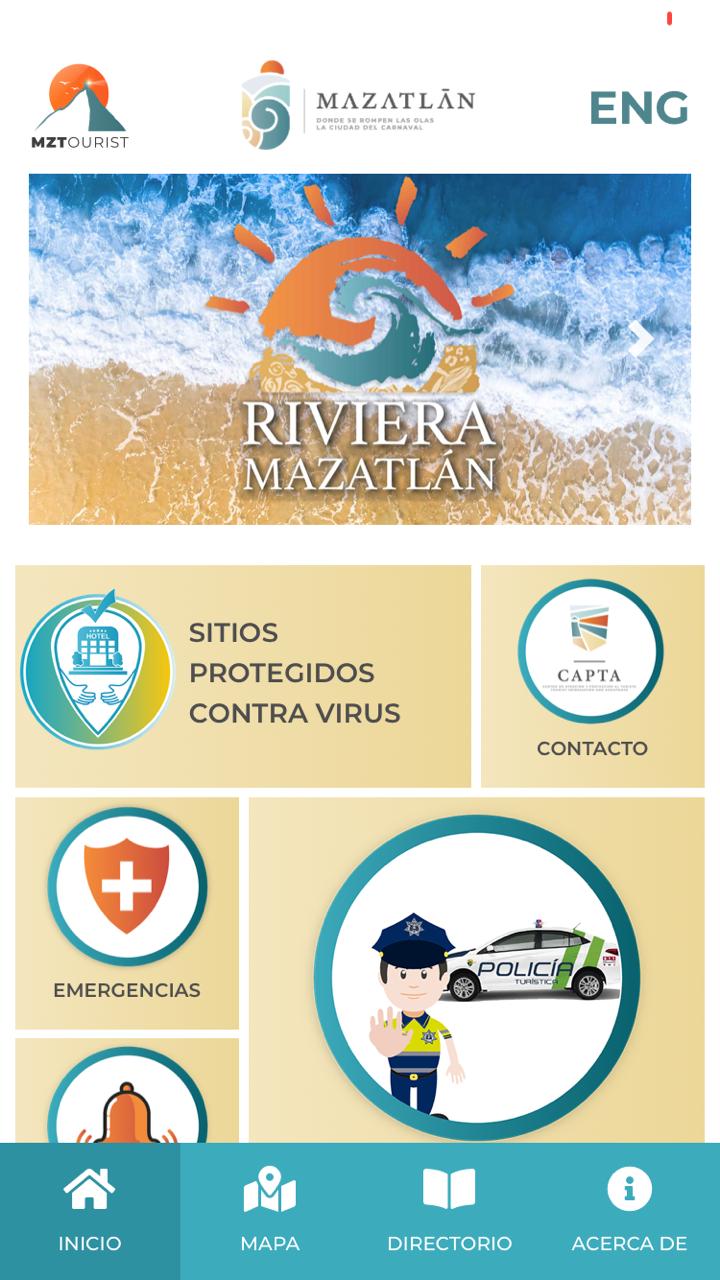Go to the Inicio tab
Screen dimensions: 720x1280
tap(90, 1212)
